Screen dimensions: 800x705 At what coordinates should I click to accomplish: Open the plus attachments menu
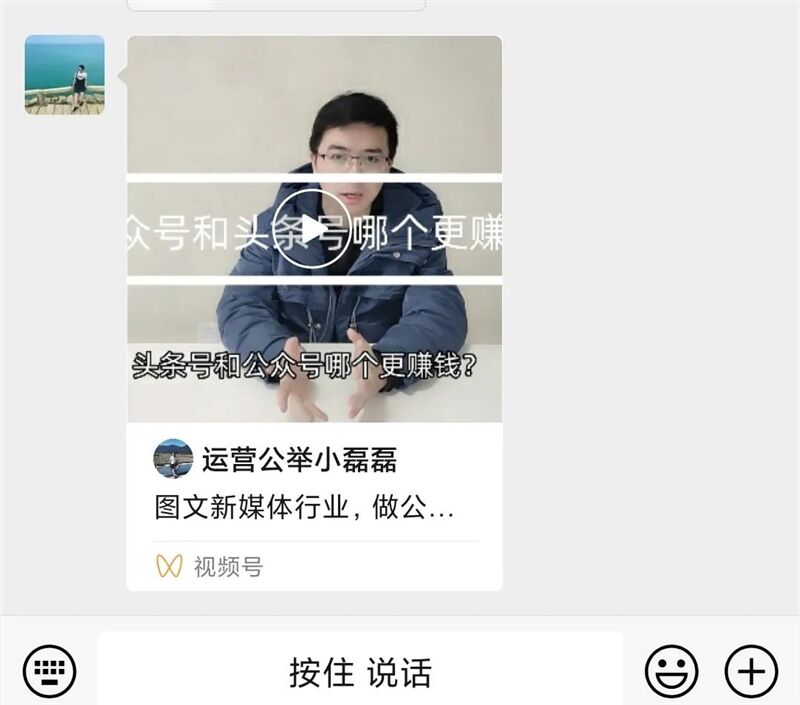click(751, 671)
